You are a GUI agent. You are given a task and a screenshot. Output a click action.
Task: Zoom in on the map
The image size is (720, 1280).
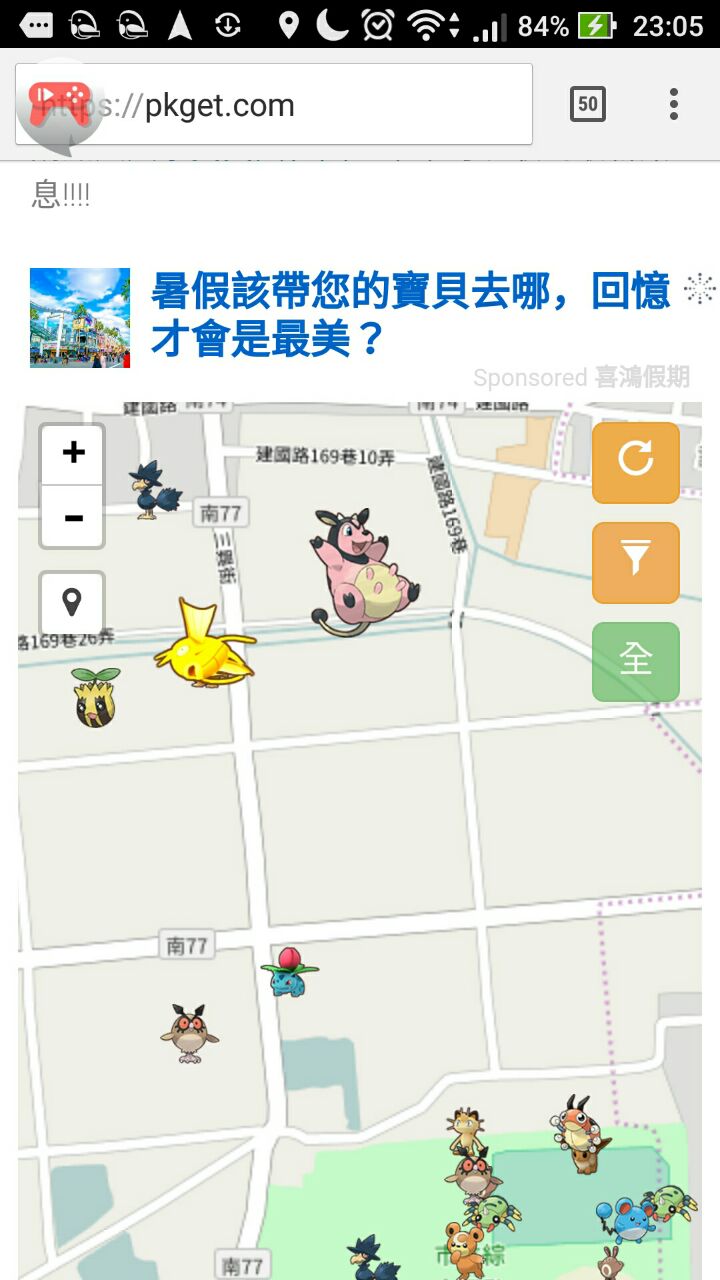coord(72,454)
